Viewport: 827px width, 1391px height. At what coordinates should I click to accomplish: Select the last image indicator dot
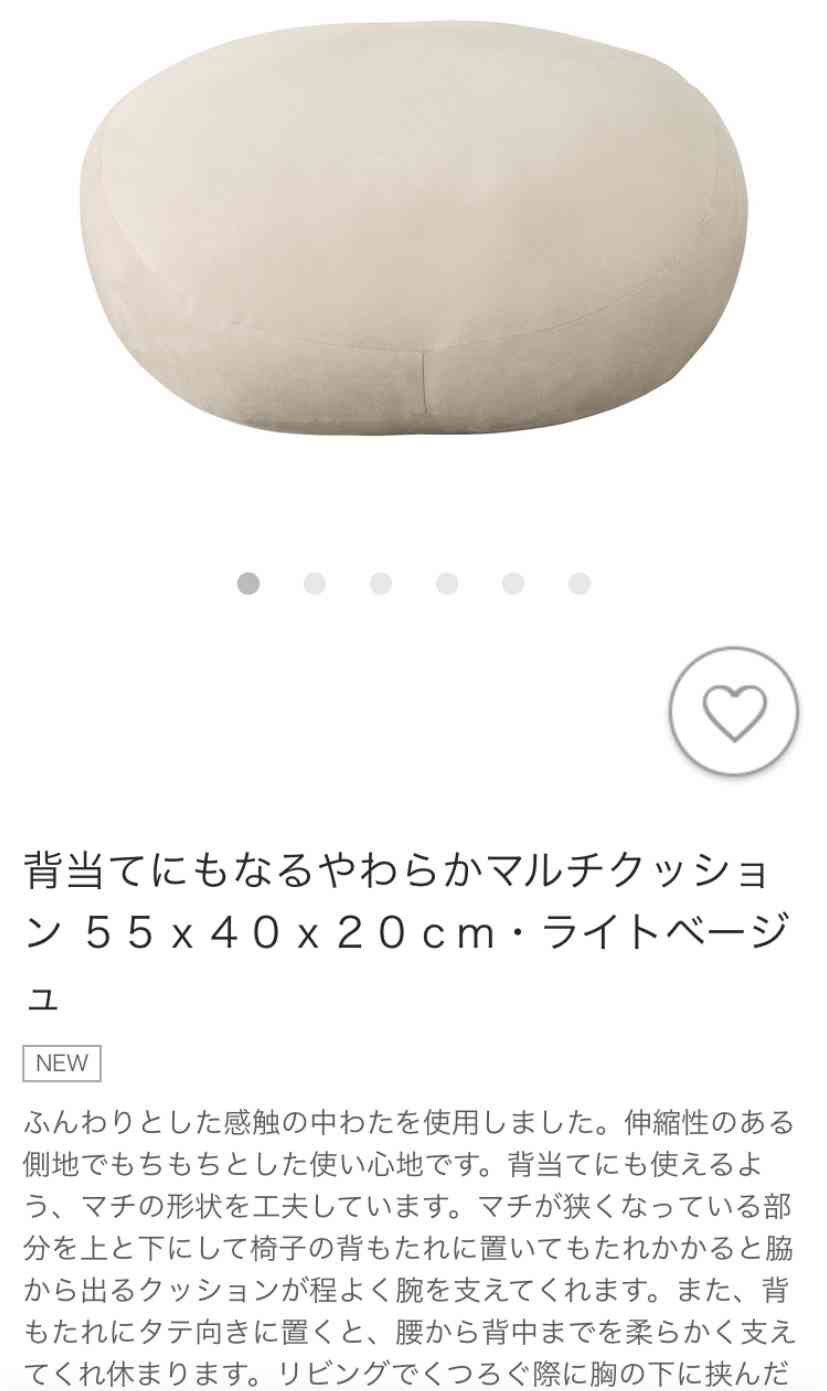(580, 584)
